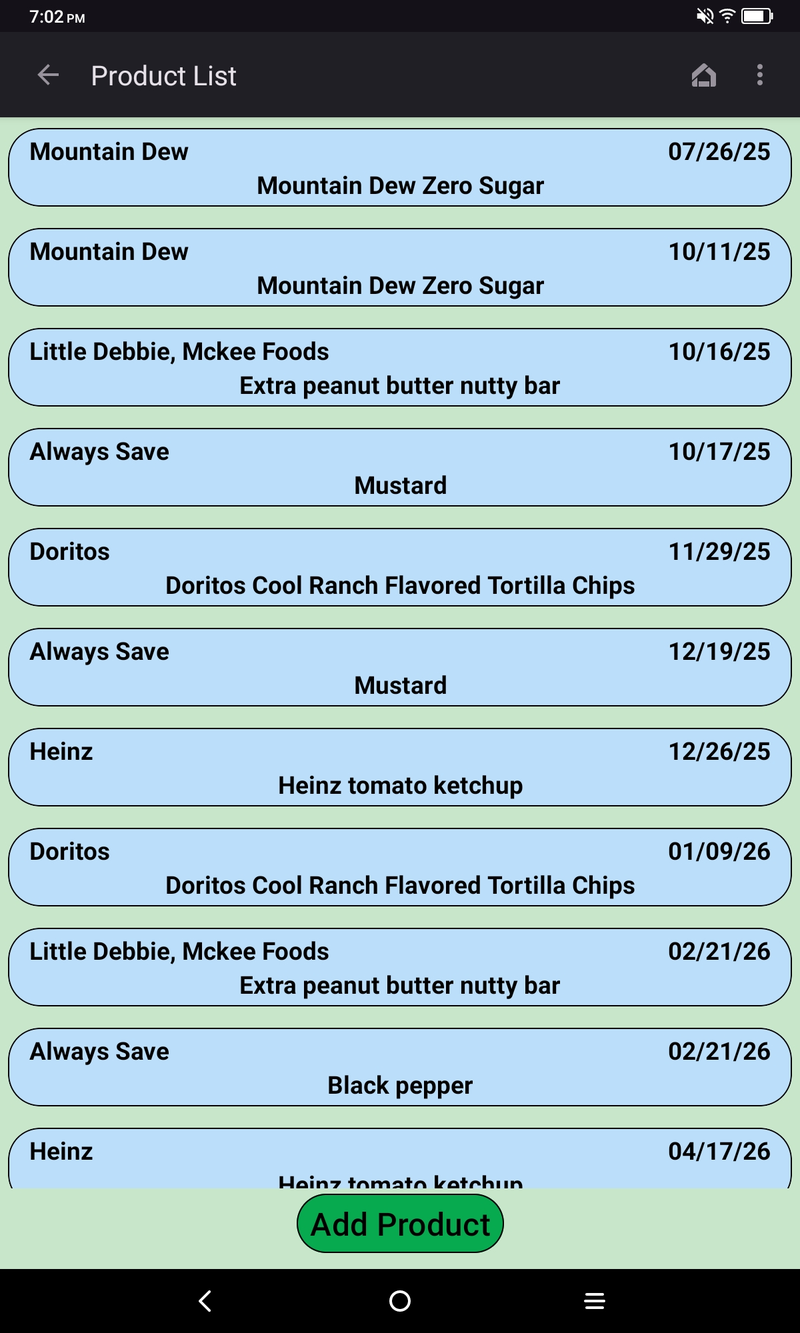The width and height of the screenshot is (800, 1333).
Task: Tap the muted sound icon in the status bar
Action: [705, 16]
